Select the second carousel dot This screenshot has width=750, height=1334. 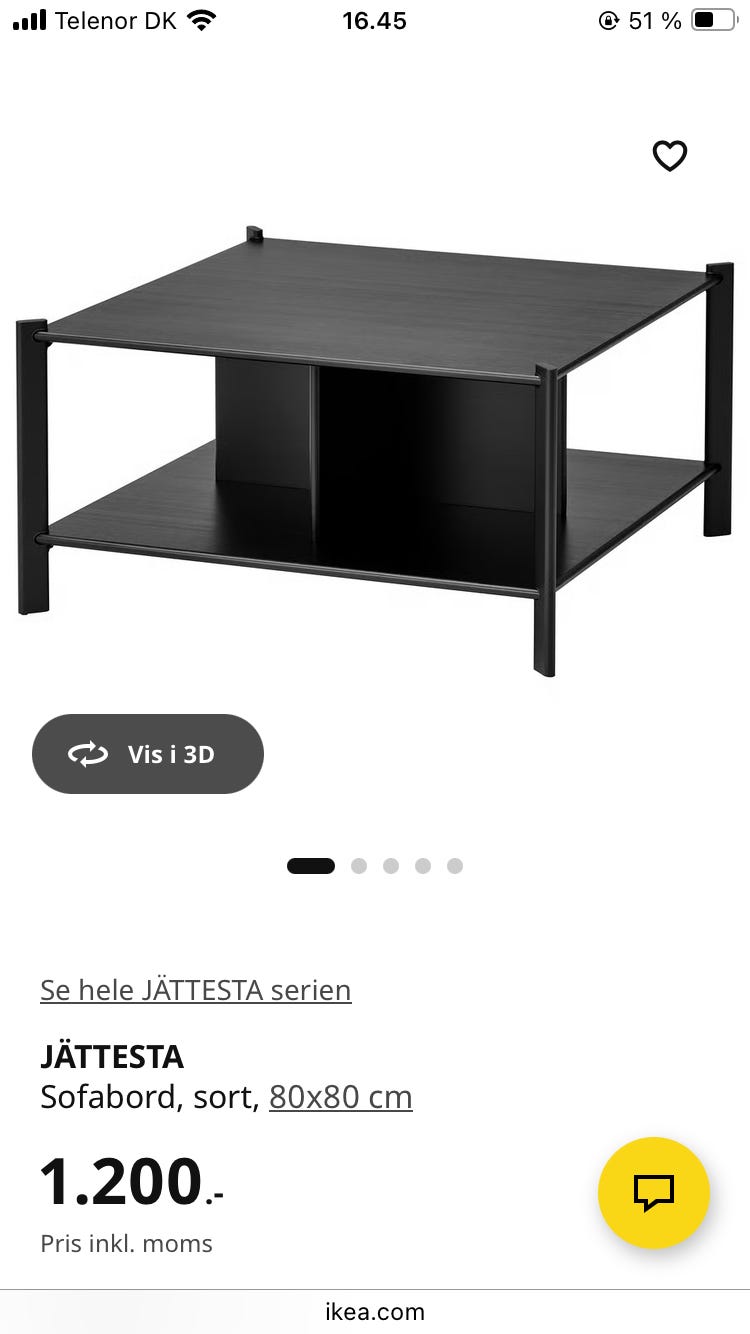coord(359,865)
